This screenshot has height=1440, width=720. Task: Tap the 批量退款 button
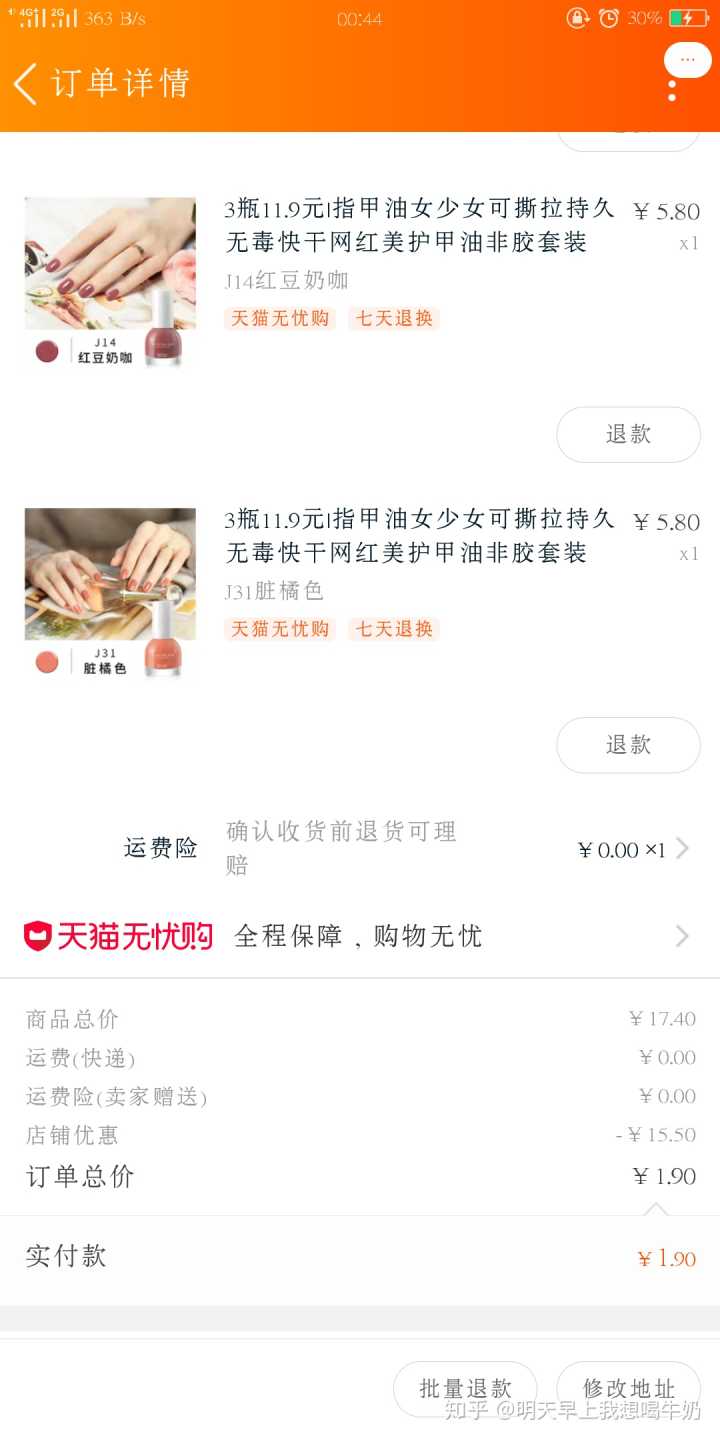tap(465, 1388)
